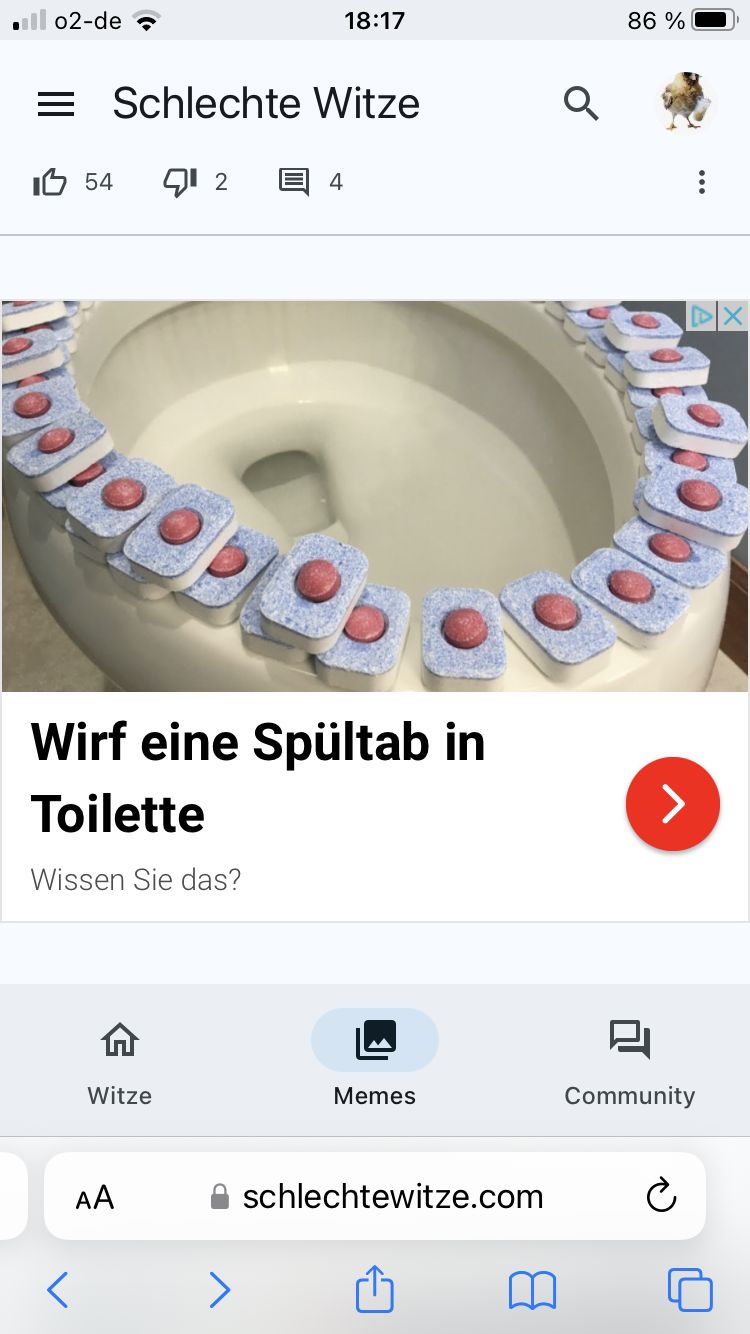Open the hamburger drawer menu

[56, 104]
